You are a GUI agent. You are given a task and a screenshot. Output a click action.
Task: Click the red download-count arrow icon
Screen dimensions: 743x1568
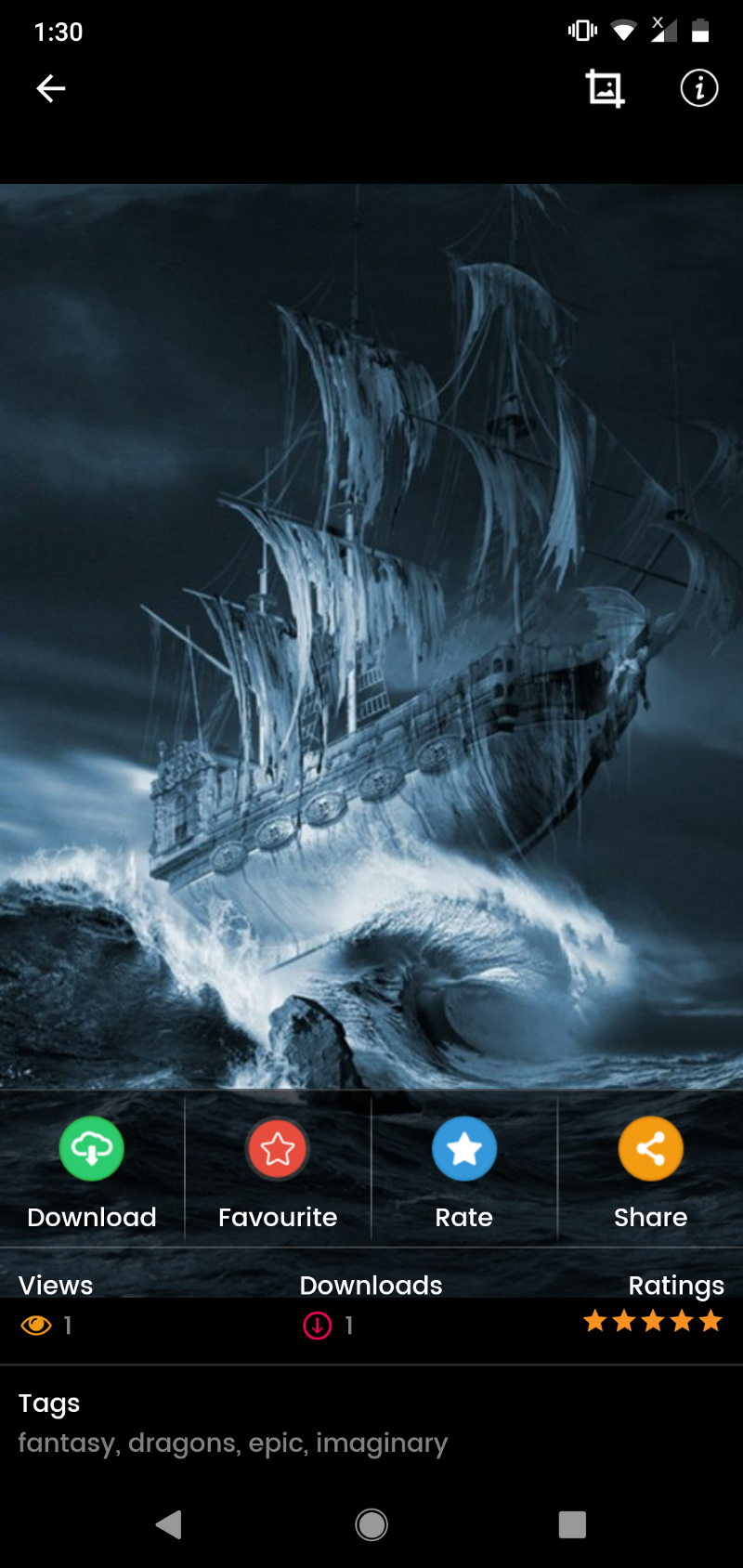tap(317, 1325)
